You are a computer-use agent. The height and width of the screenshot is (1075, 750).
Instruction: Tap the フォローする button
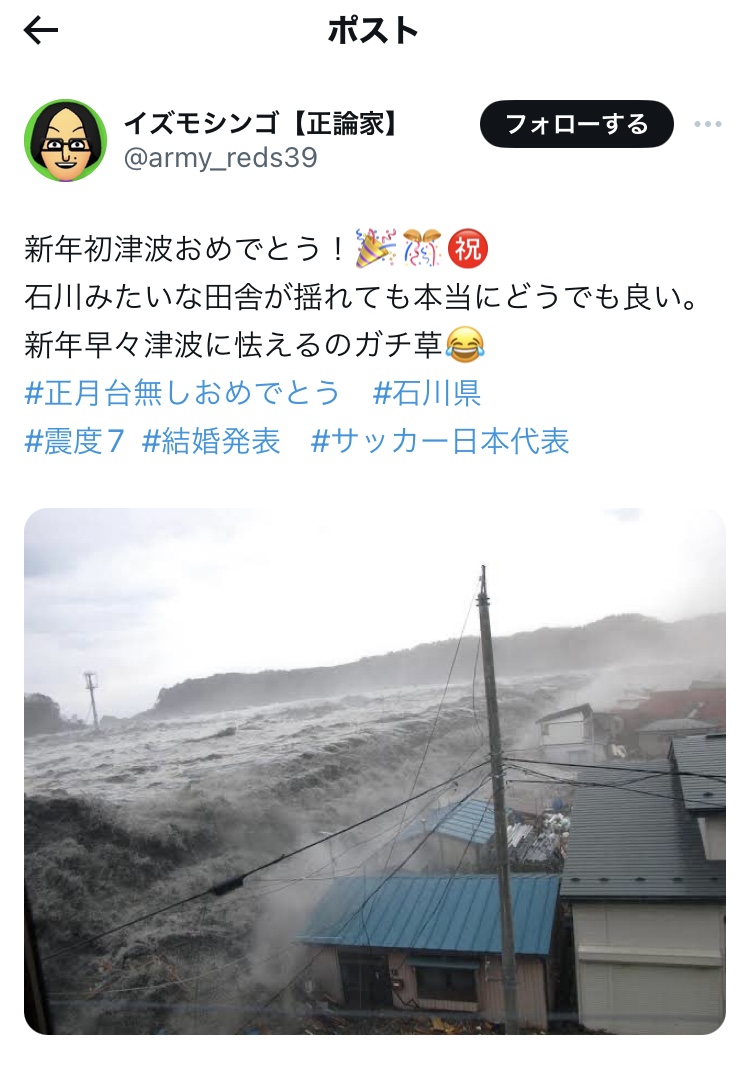point(577,124)
